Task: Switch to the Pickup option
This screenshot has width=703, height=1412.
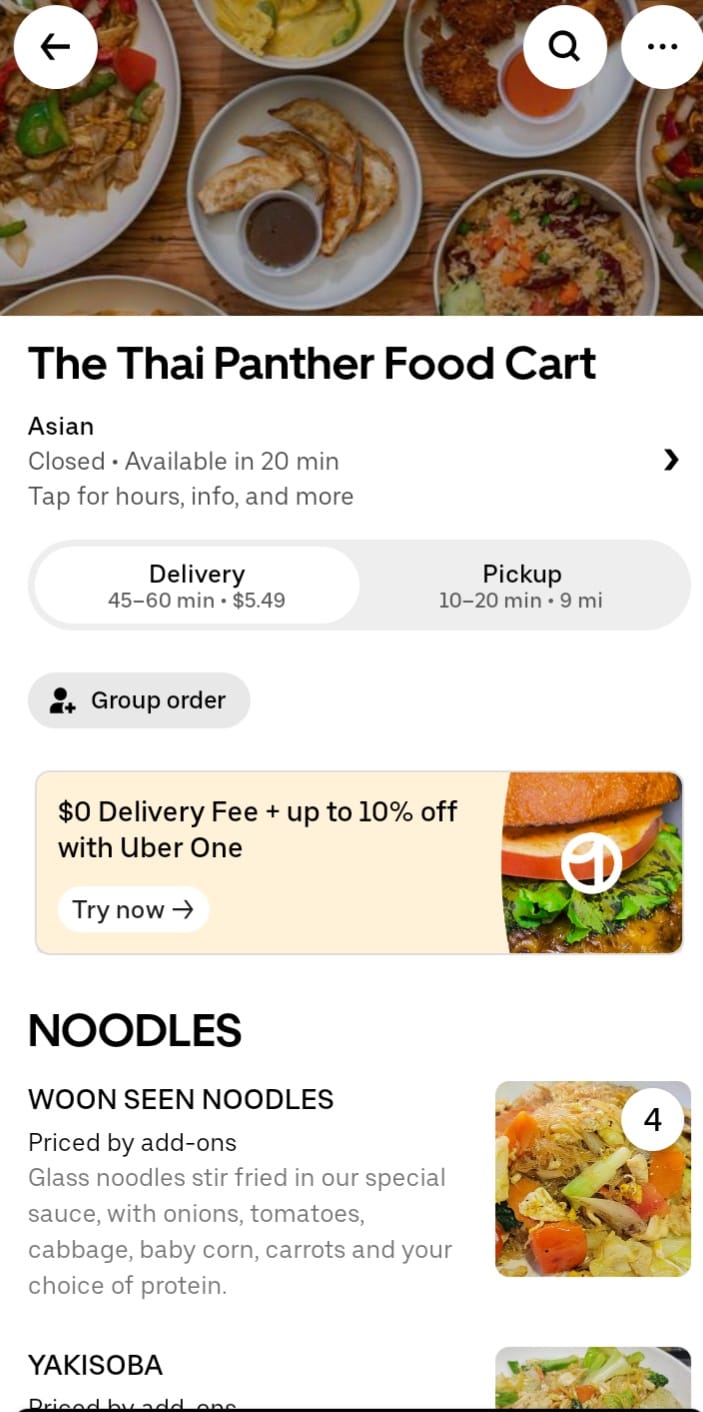Action: 521,586
